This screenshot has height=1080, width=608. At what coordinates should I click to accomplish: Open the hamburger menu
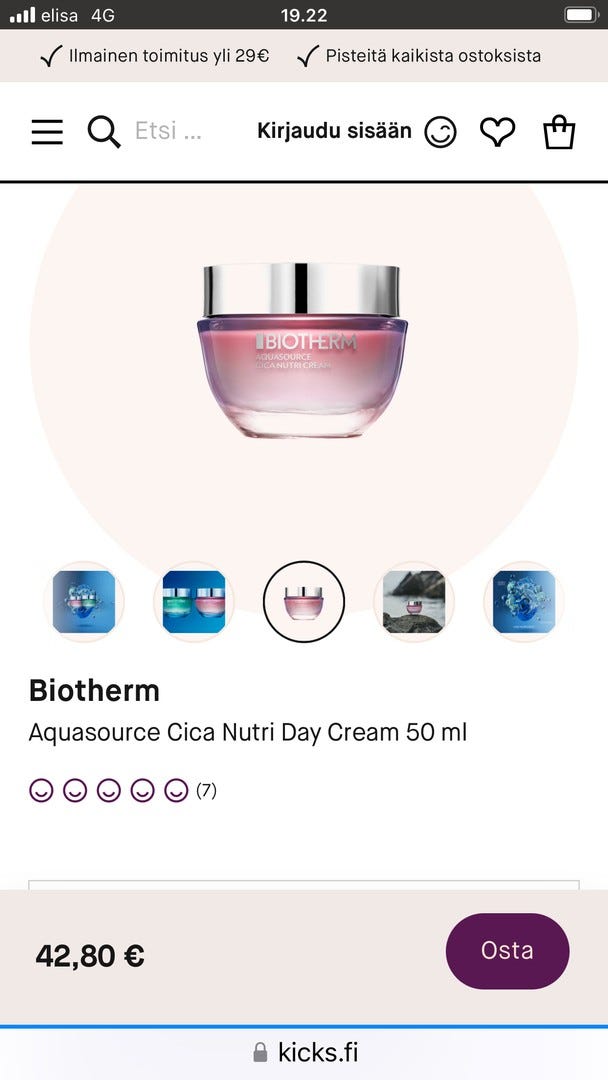[x=47, y=132]
